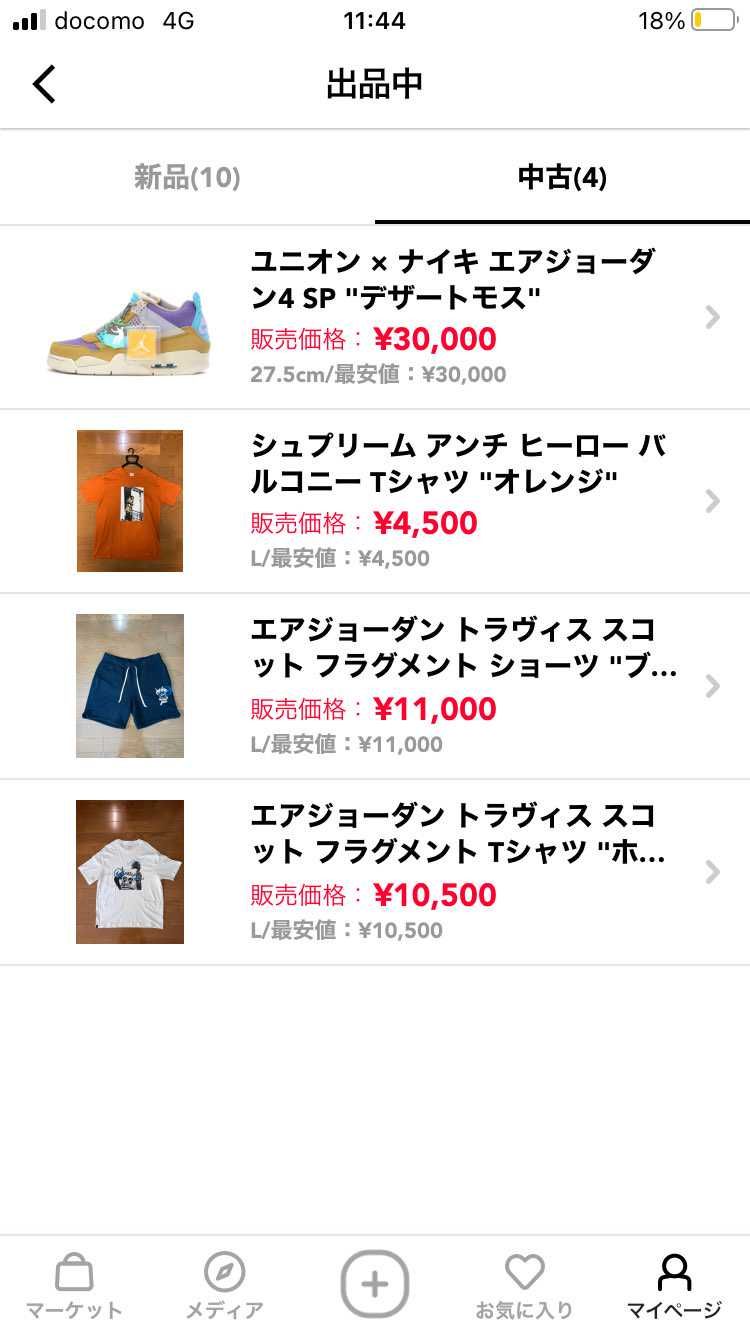750x1334 pixels.
Task: Tap the orange T-shirt thumbnail
Action: tap(130, 501)
